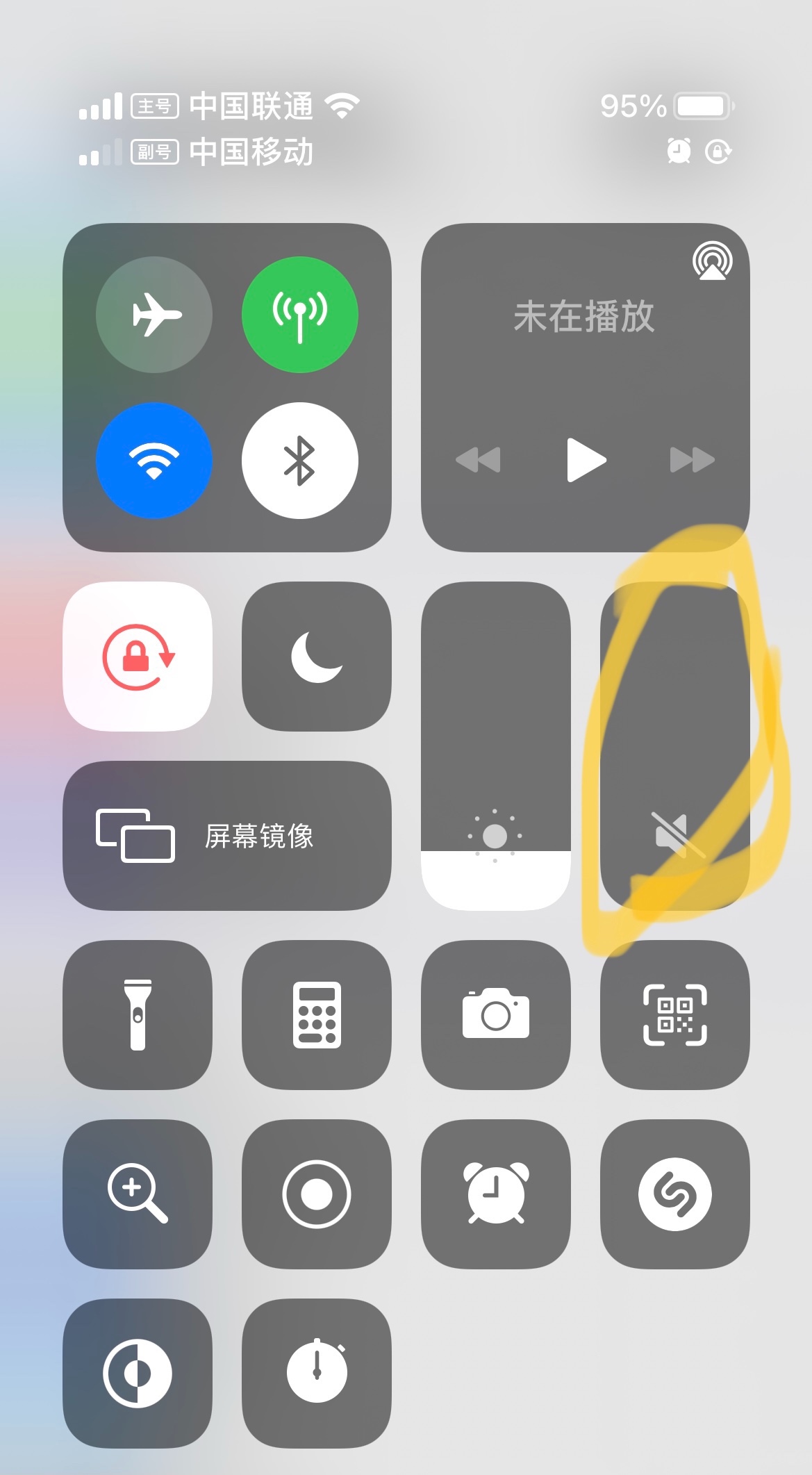Disable Wi-Fi toggle
The image size is (812, 1475).
(x=154, y=461)
